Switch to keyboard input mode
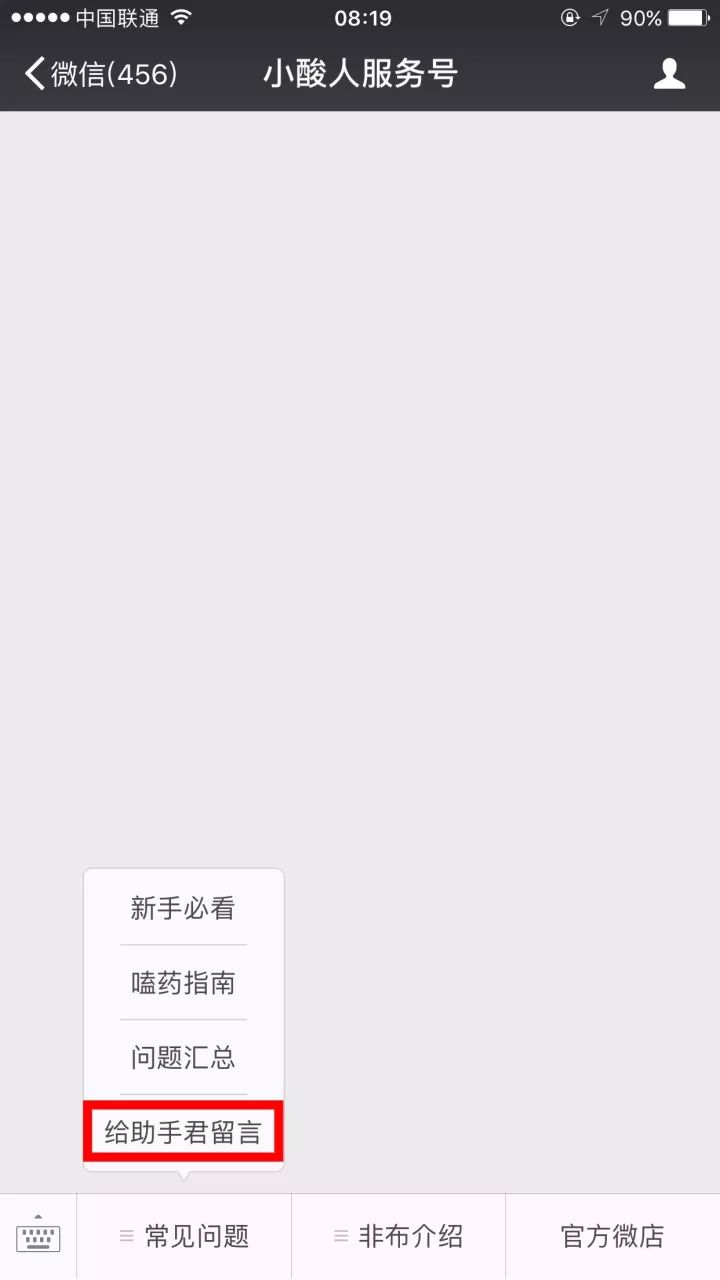 (x=38, y=1237)
